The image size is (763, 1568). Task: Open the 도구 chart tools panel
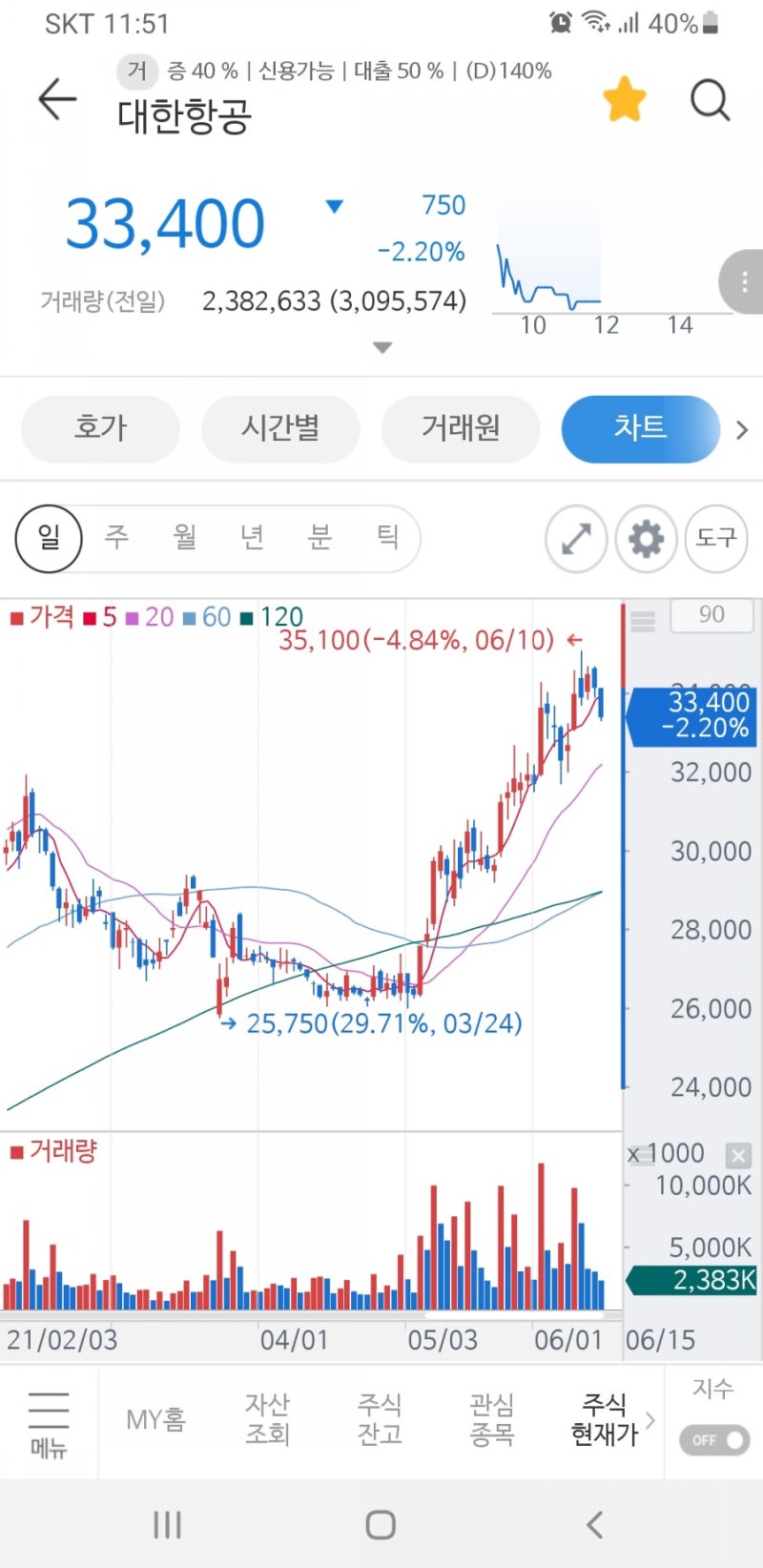click(716, 539)
